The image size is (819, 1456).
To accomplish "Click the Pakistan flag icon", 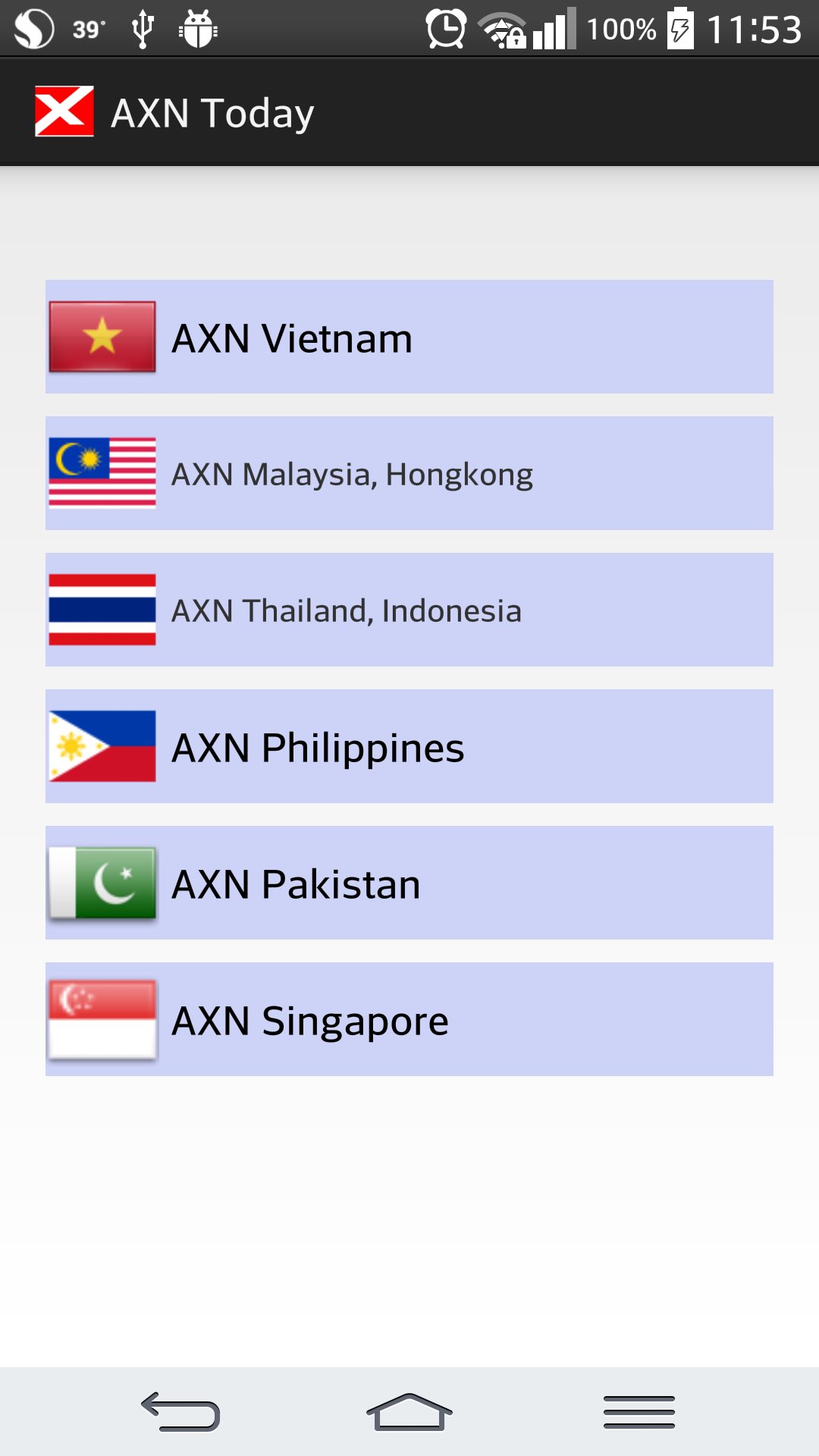I will coord(102,882).
